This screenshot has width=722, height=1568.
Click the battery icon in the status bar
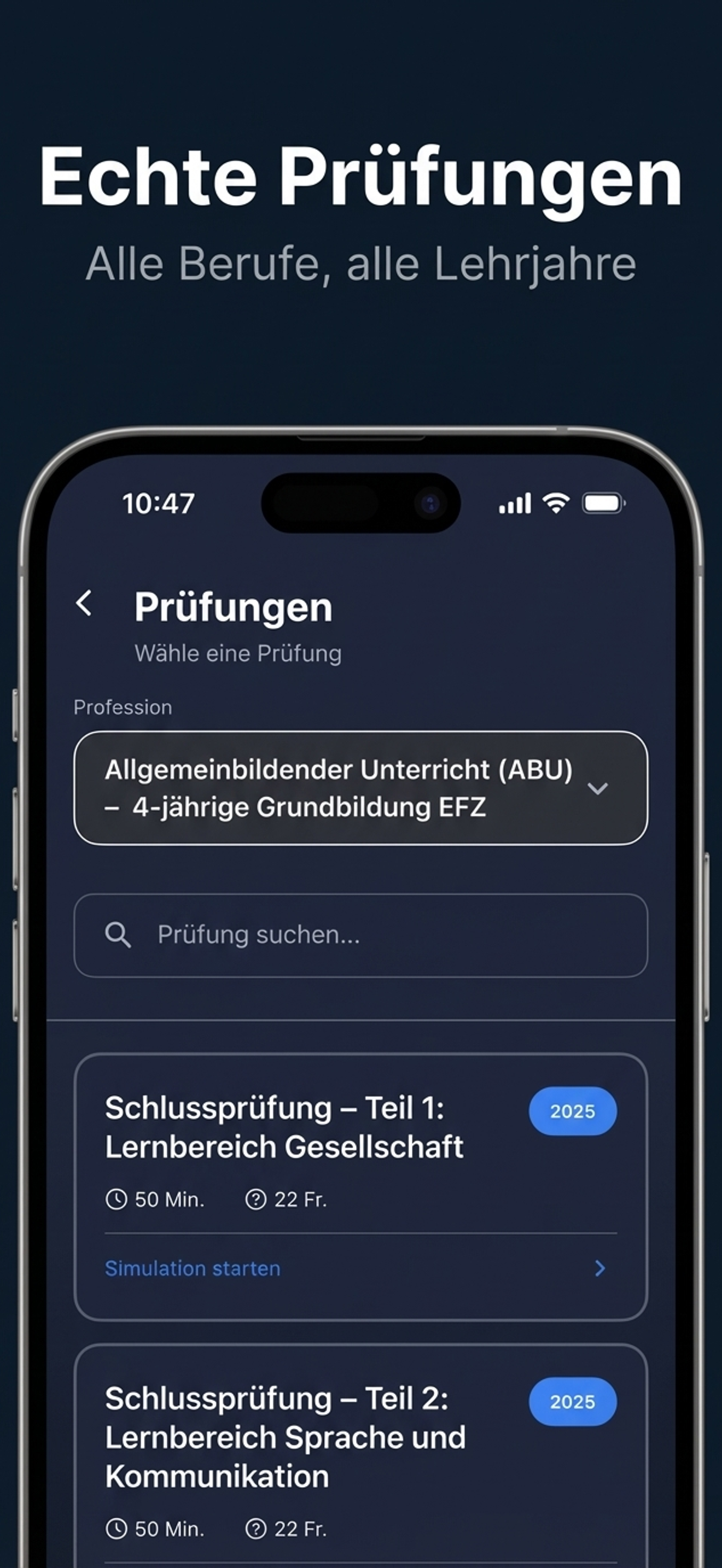pyautogui.click(x=603, y=504)
